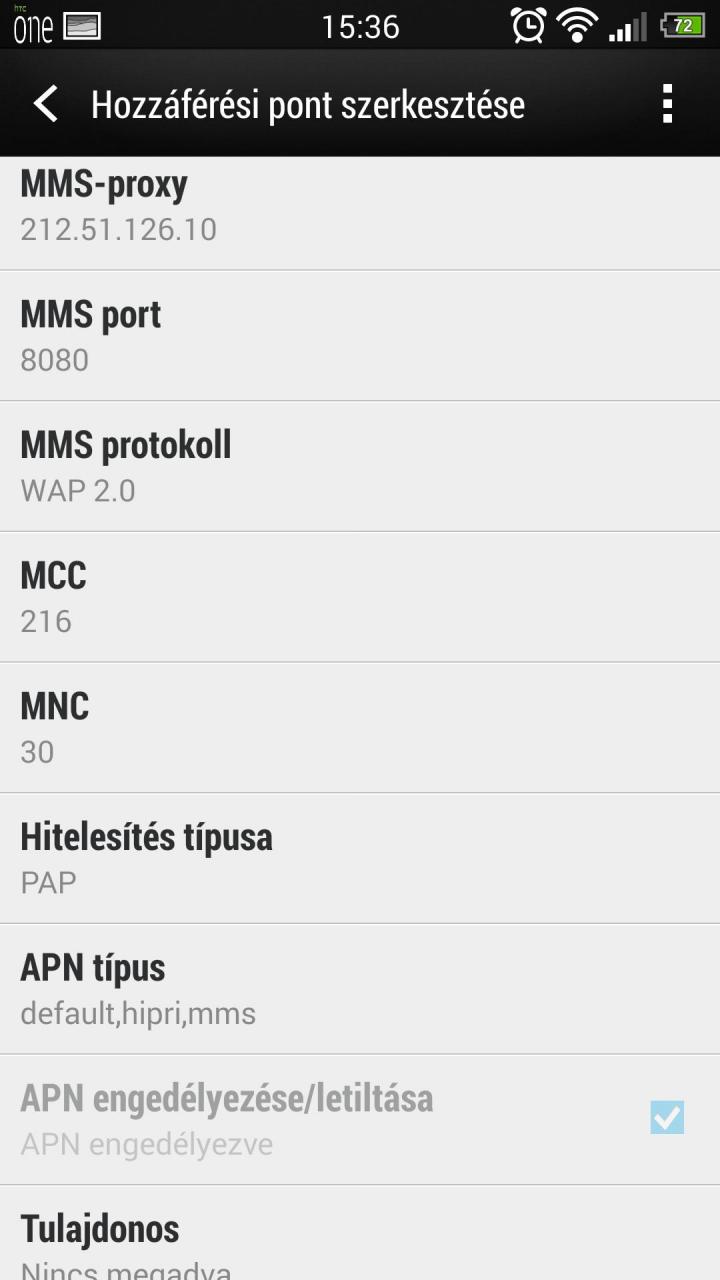Open the Tulajdonos row
Screen dimensions: 720x1280
[x=360, y=1233]
